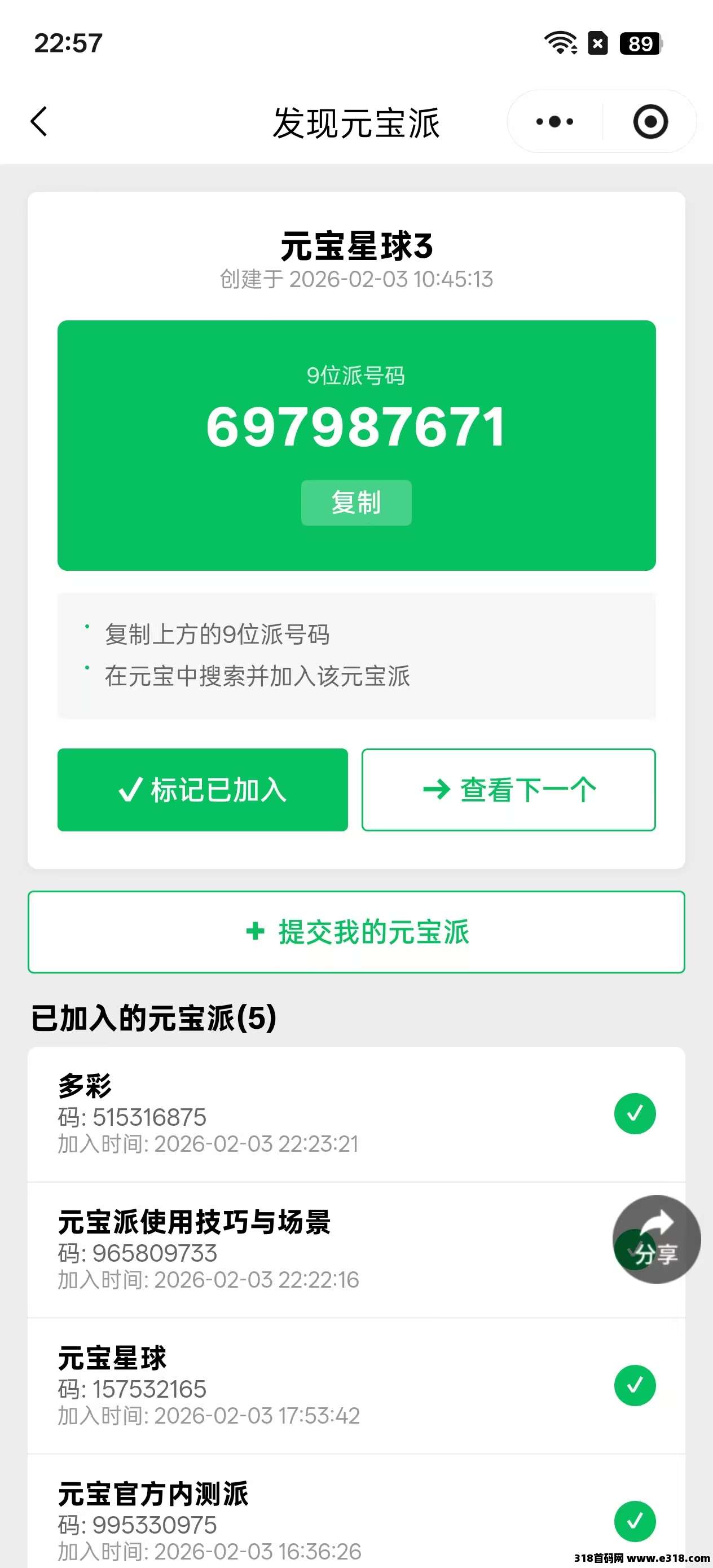The height and width of the screenshot is (1568, 713).
Task: Select the 元宝派使用技巧与场景 entry
Action: (x=305, y=1250)
